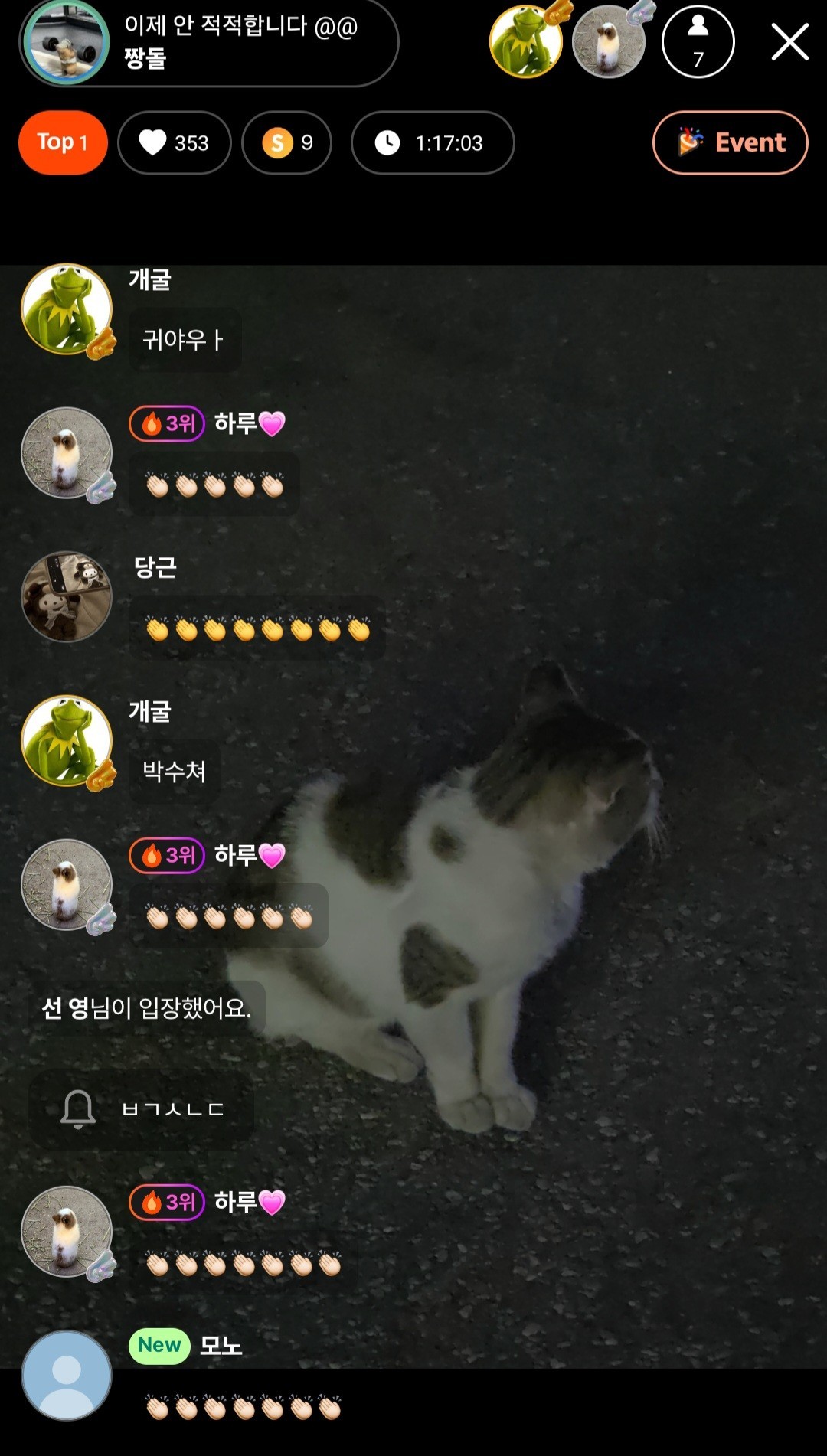This screenshot has height=1456, width=827.
Task: Open the frog avatar in the top bar
Action: point(528,41)
